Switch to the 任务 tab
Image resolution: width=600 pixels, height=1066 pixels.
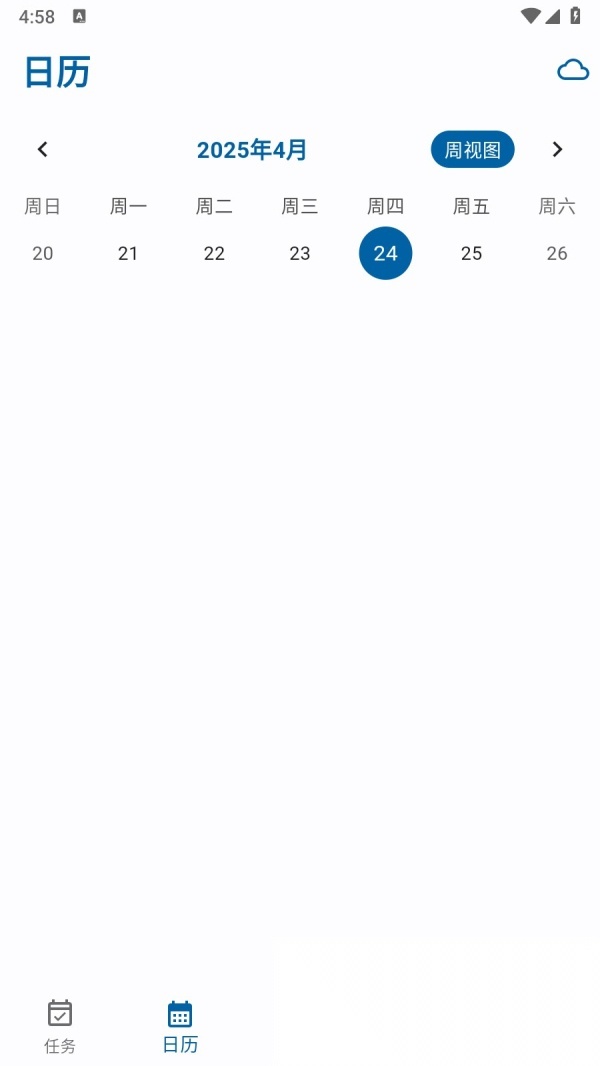click(60, 1026)
